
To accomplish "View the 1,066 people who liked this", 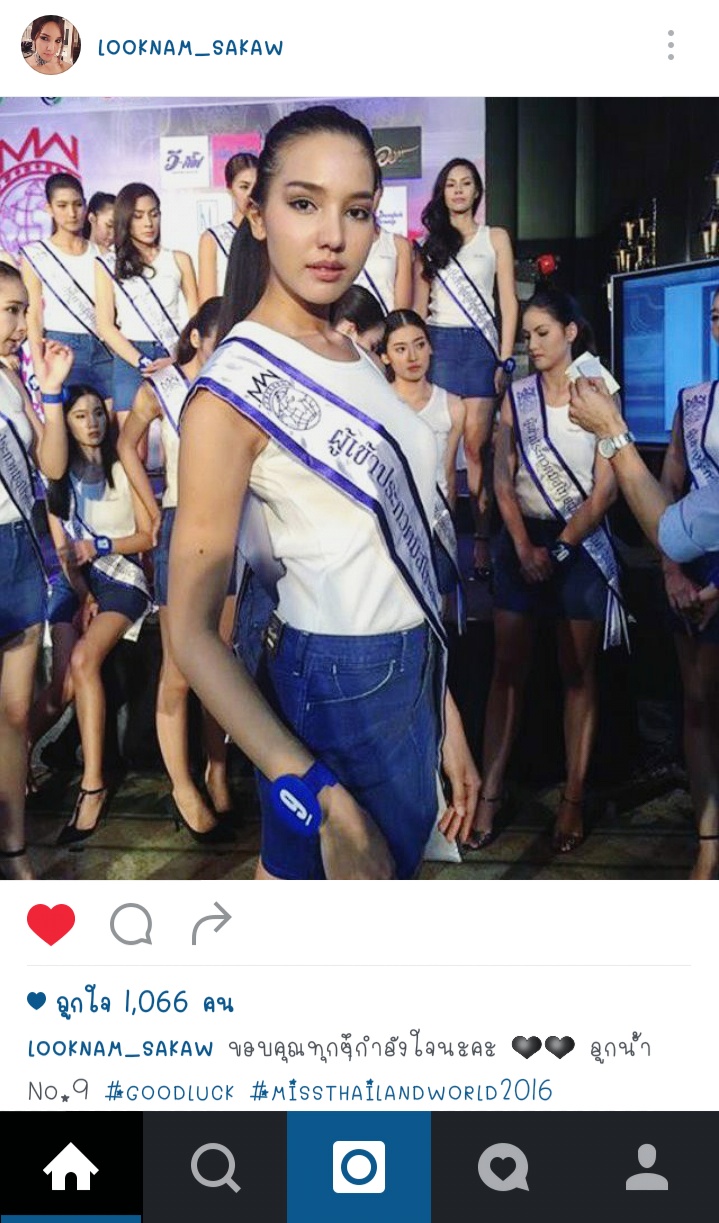I will (131, 1001).
